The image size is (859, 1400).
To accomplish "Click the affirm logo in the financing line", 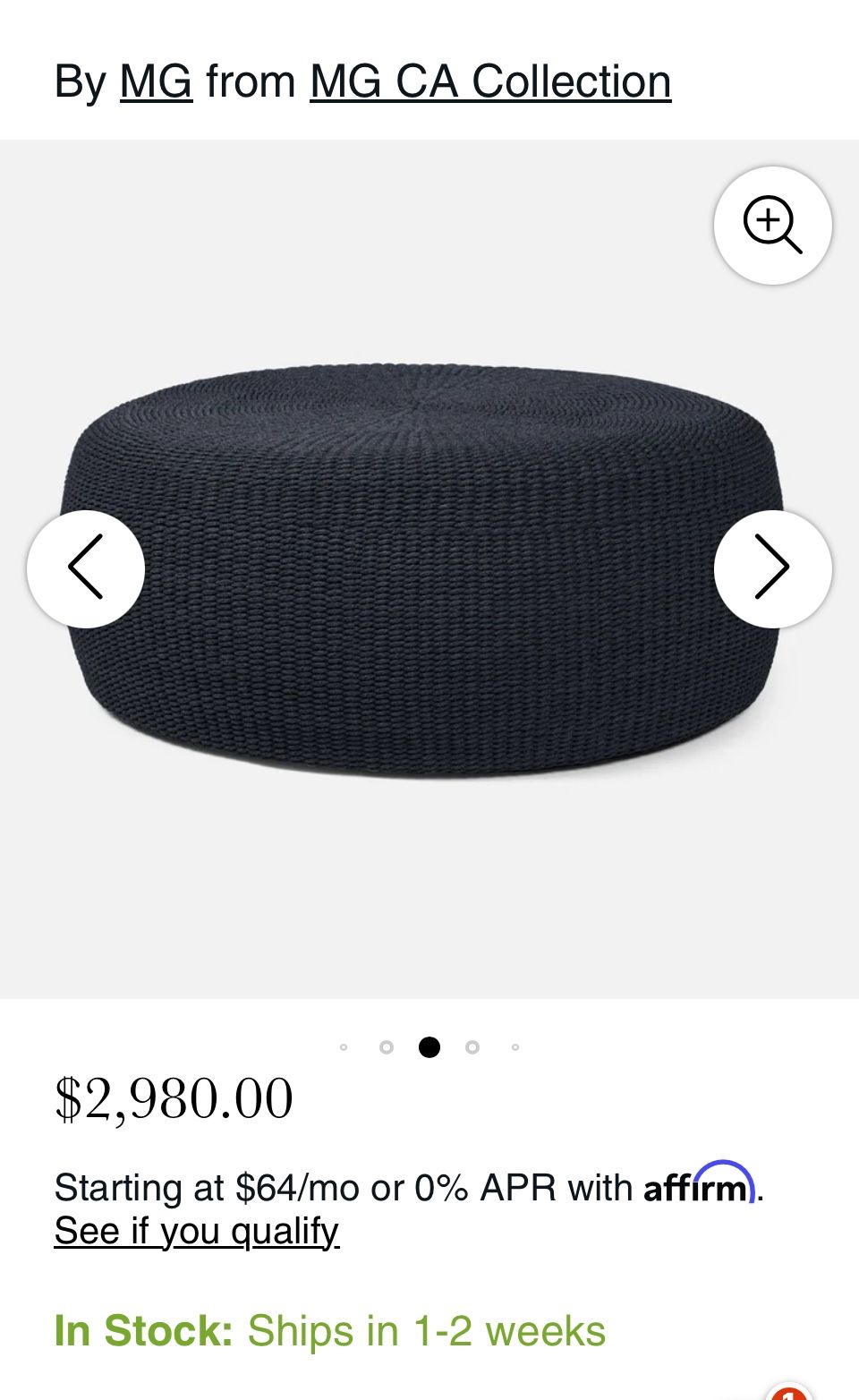I will [x=698, y=1187].
